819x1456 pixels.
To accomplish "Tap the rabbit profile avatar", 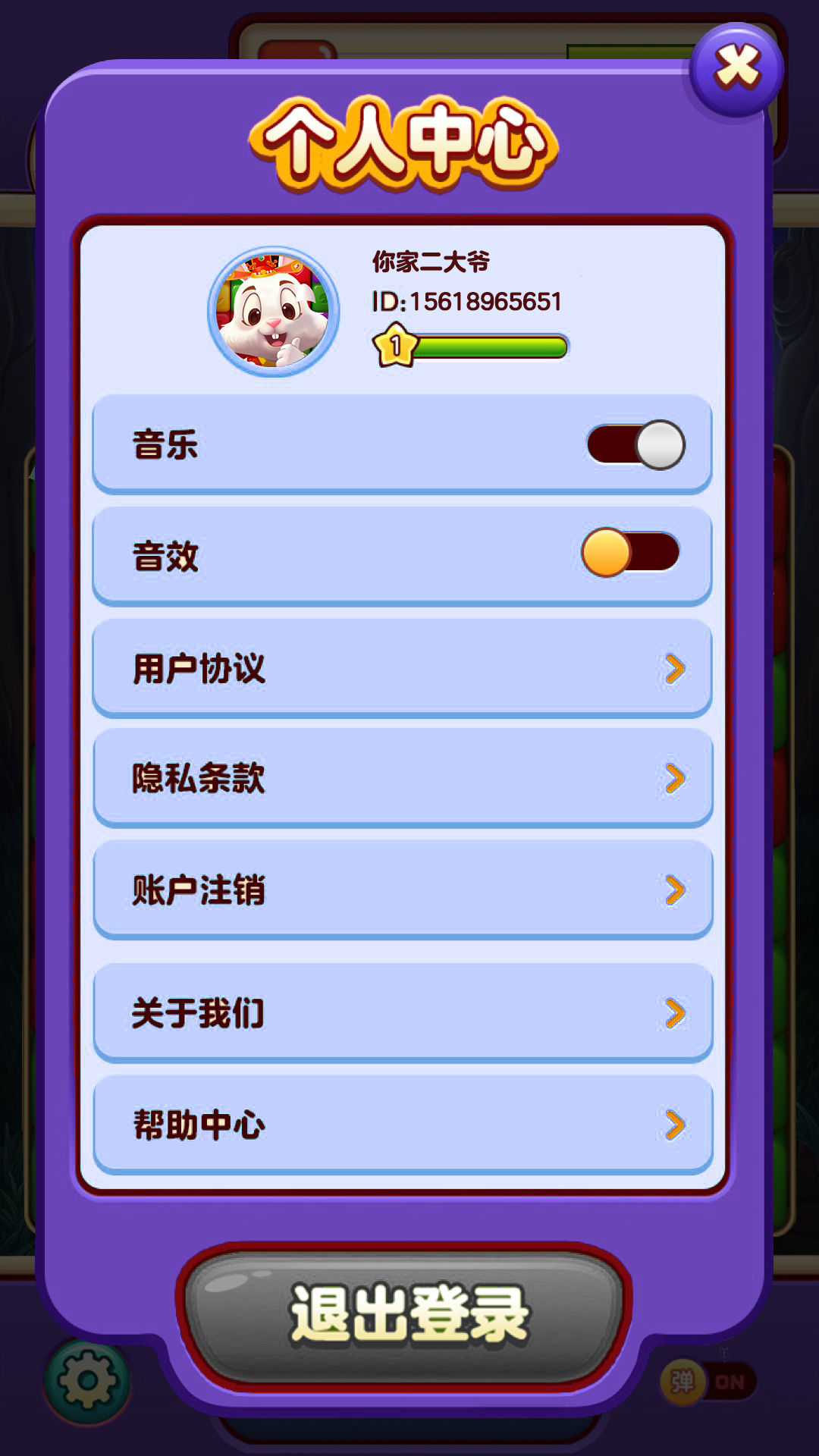I will [x=274, y=312].
